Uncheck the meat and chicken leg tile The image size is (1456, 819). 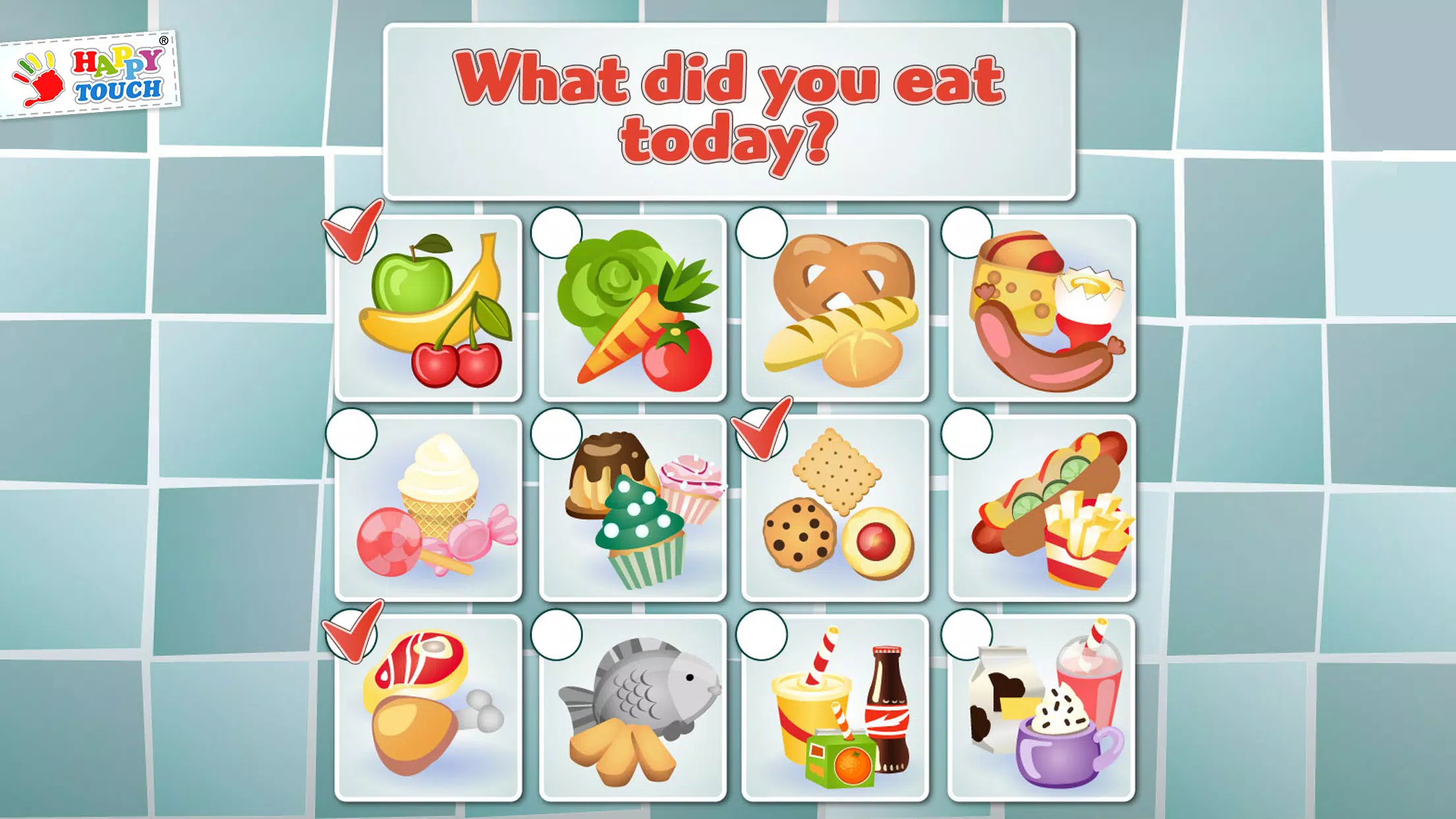pos(429,708)
